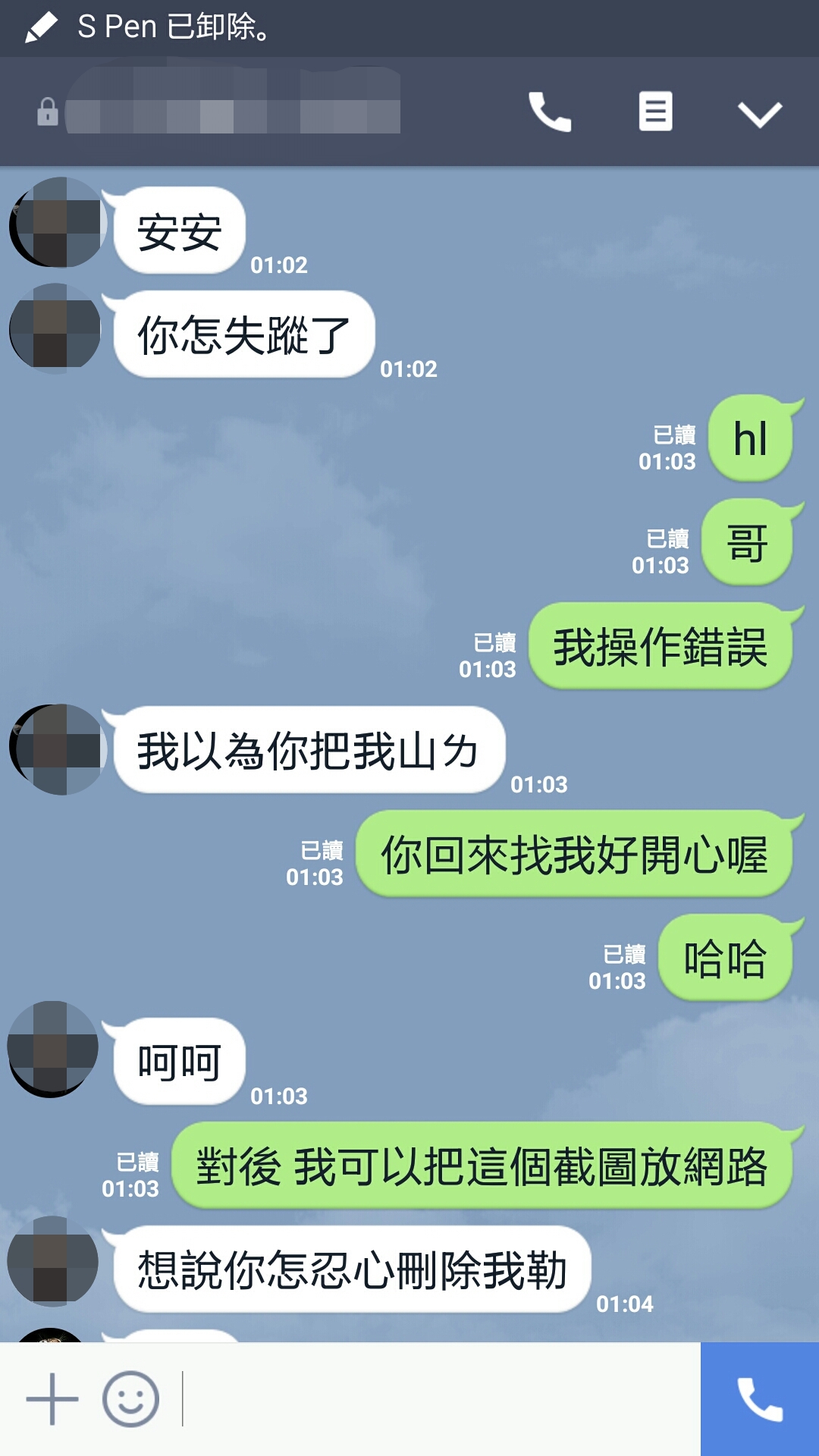Open the plus attachment menu
This screenshot has width=819, height=1456.
point(52,1399)
